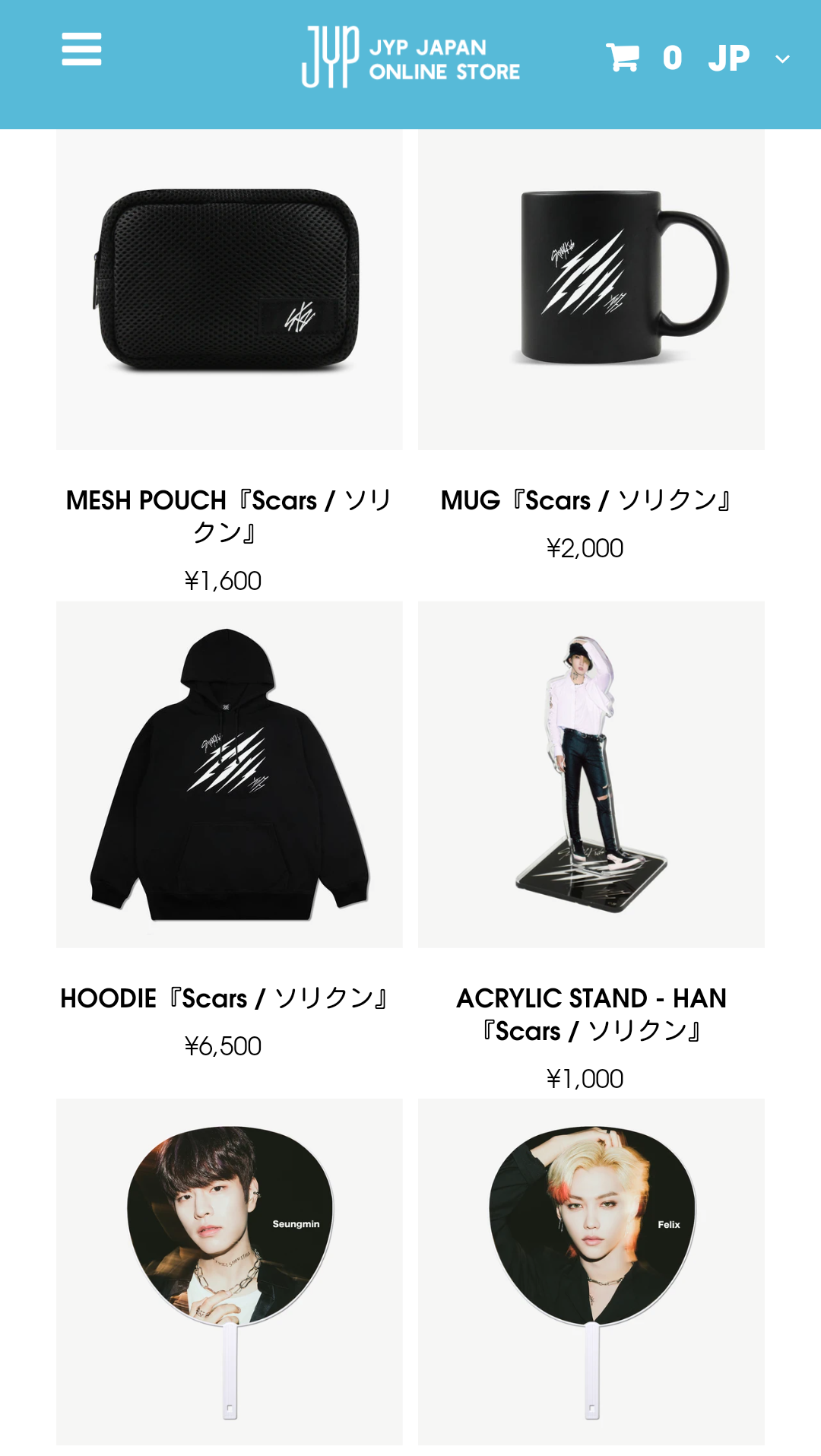Open the Mesh Pouch product image
Viewport: 821px width, 1456px height.
tap(229, 289)
